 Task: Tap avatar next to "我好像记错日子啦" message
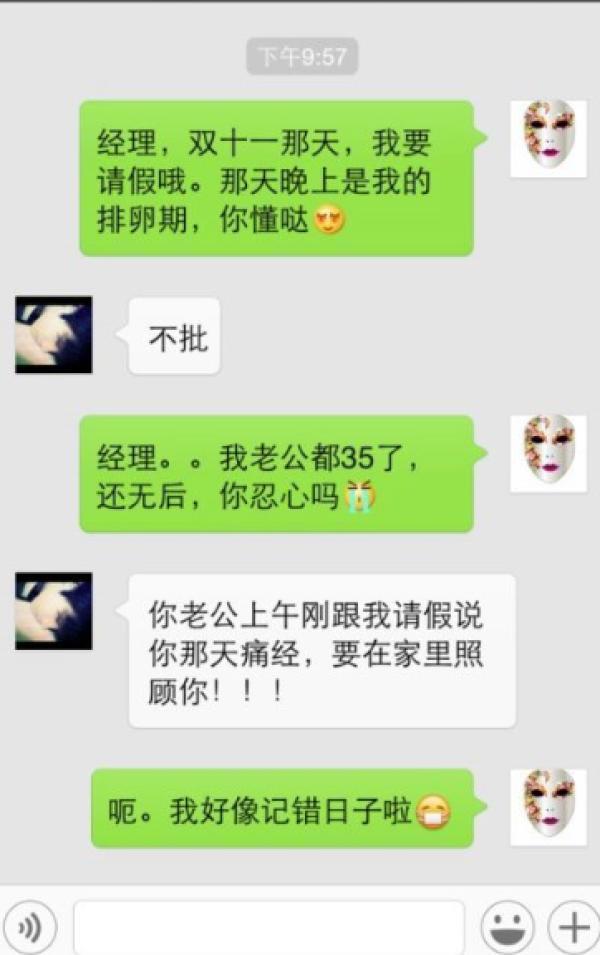[x=548, y=807]
